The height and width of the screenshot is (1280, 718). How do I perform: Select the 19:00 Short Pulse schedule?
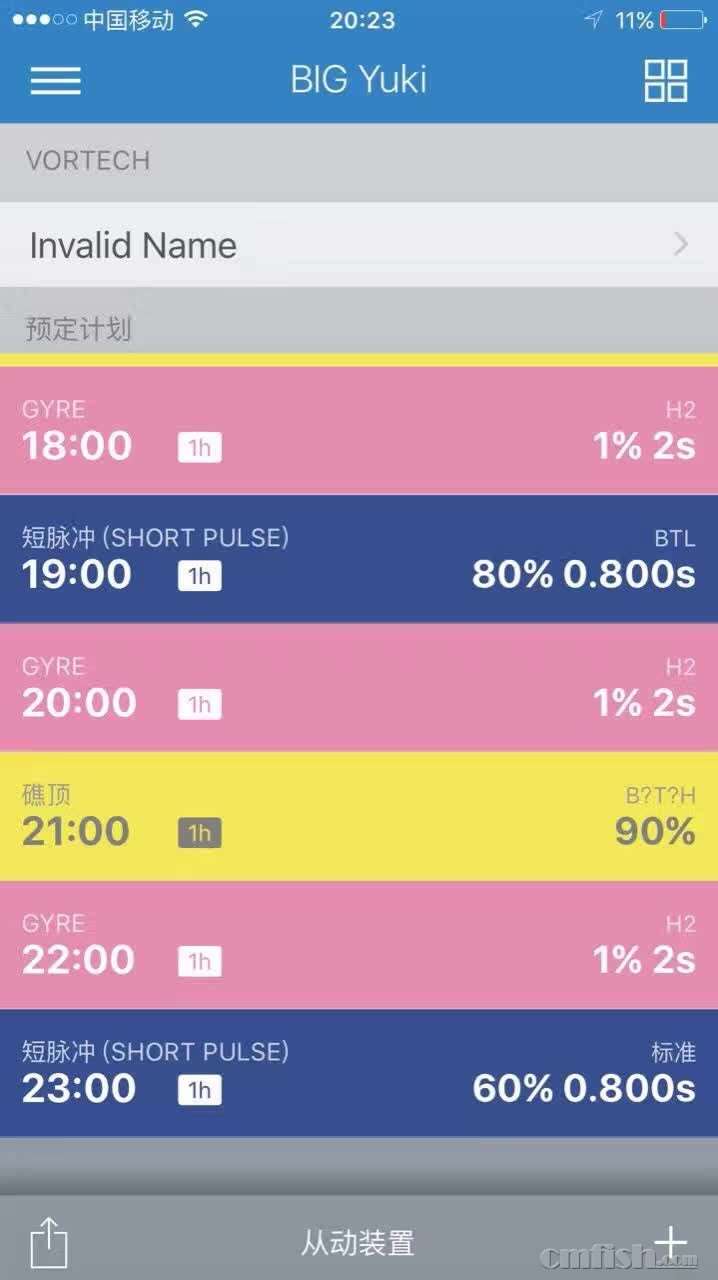pos(359,558)
